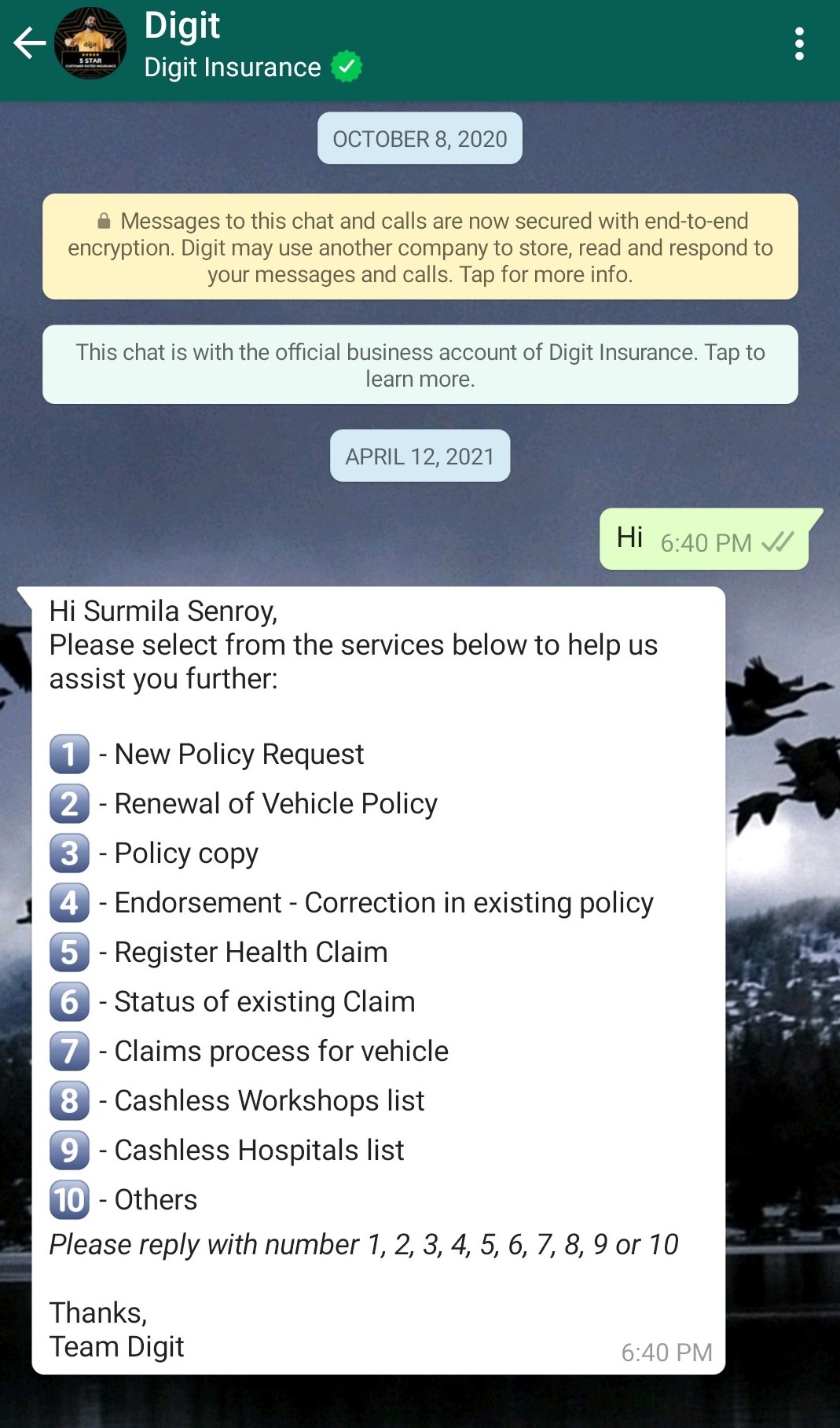Tap the official business account notice
Image resolution: width=840 pixels, height=1428 pixels.
(420, 365)
